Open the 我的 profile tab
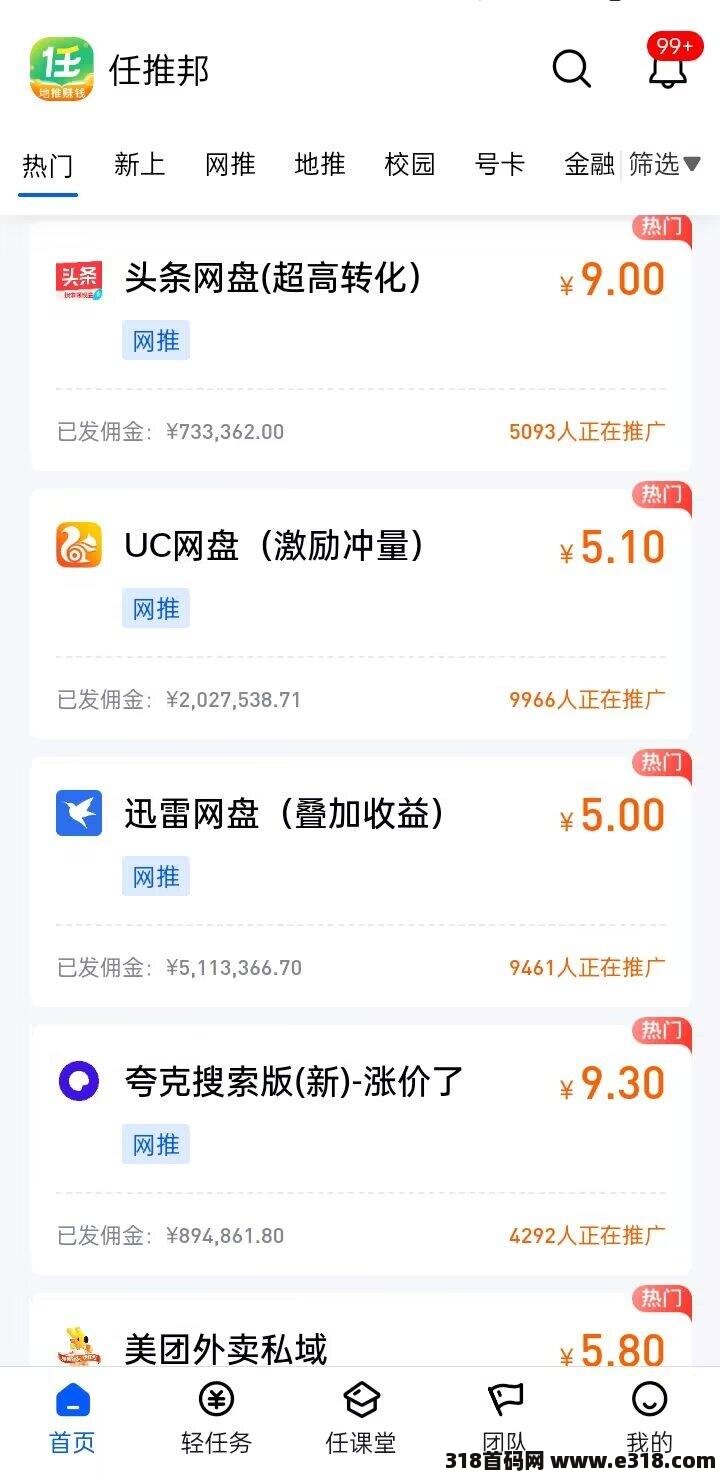The height and width of the screenshot is (1479, 720). point(649,1418)
